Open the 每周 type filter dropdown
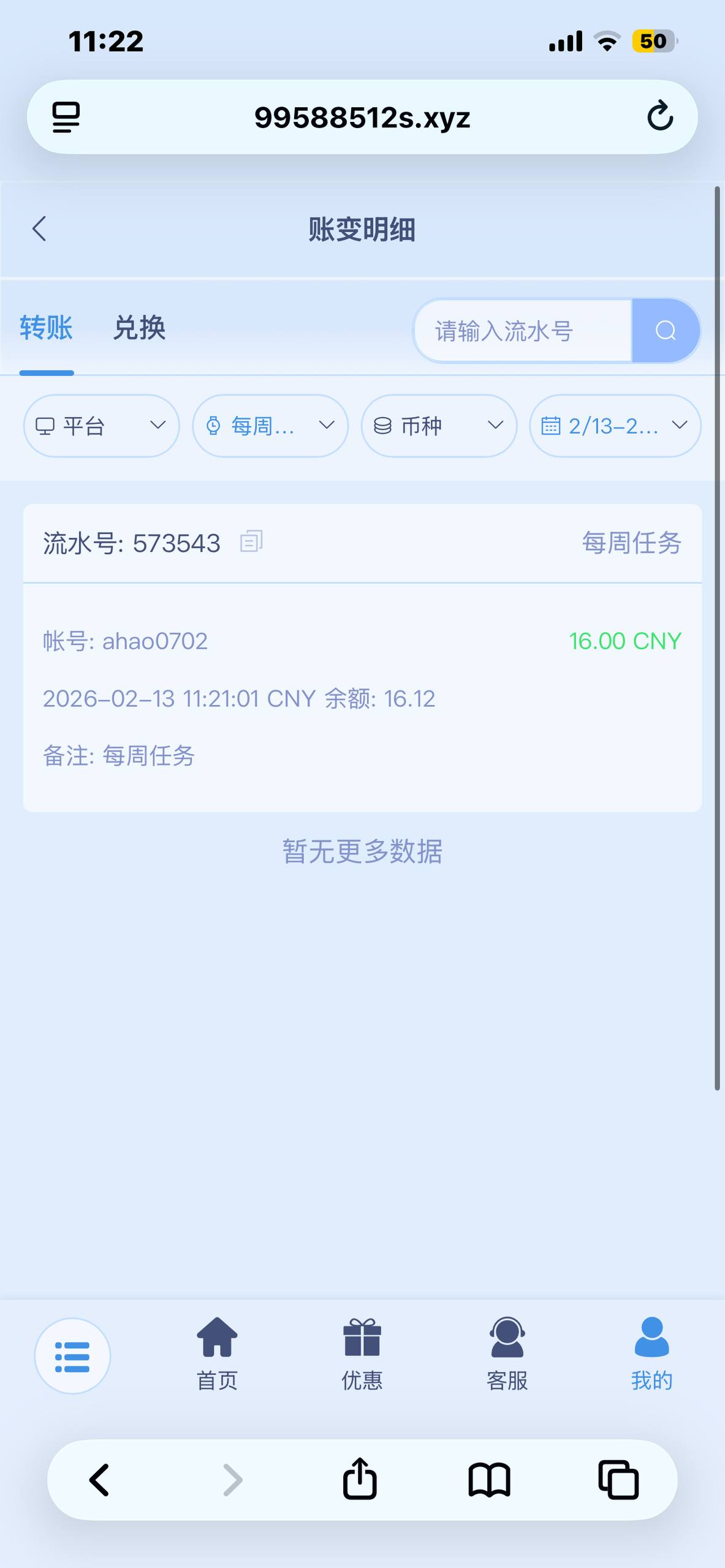Image resolution: width=725 pixels, height=1568 pixels. [270, 426]
